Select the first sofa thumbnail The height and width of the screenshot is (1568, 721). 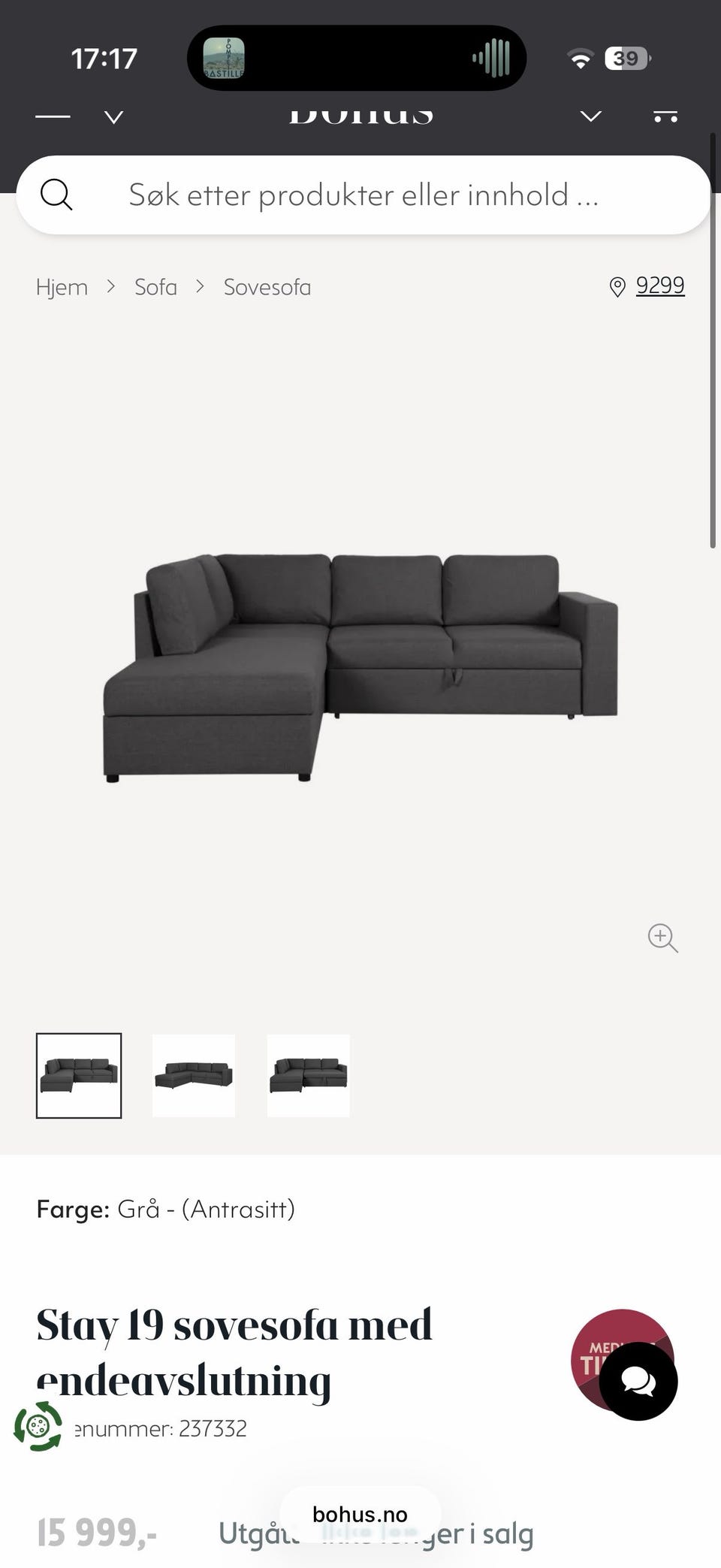(x=79, y=1075)
